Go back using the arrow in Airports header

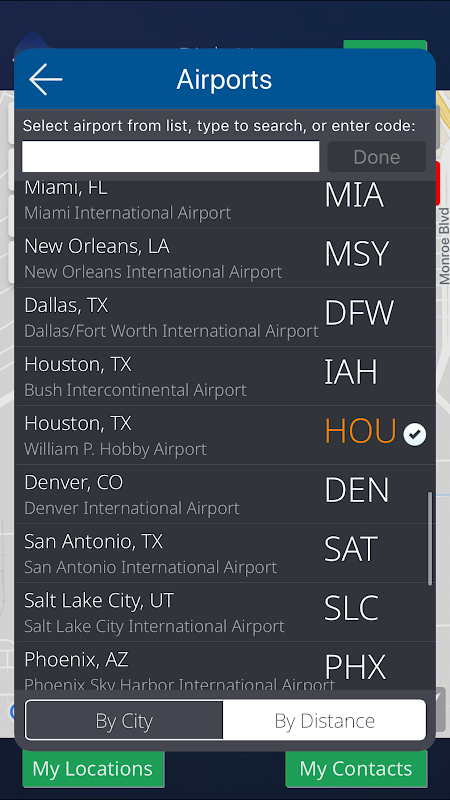coord(45,80)
